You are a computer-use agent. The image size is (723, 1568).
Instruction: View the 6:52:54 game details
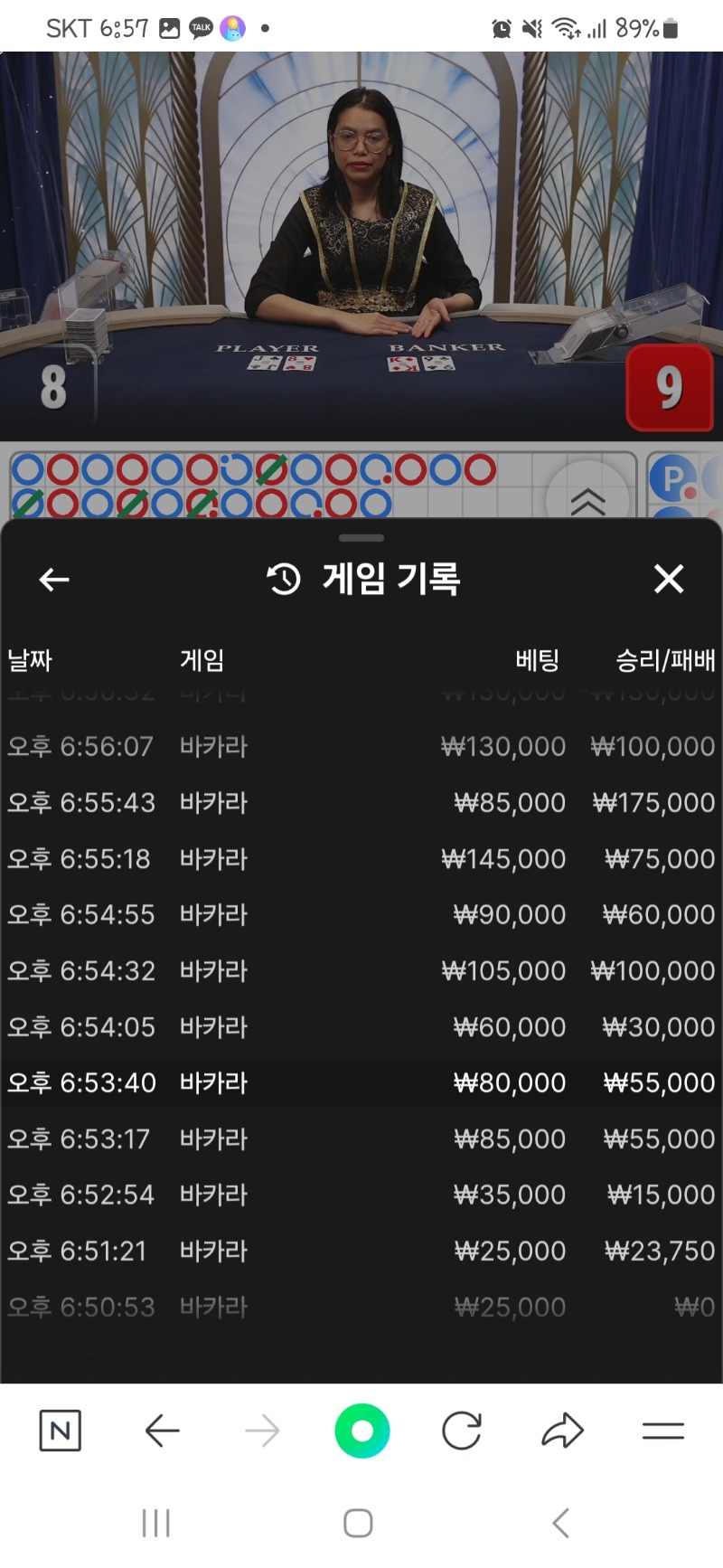pyautogui.click(x=361, y=1195)
